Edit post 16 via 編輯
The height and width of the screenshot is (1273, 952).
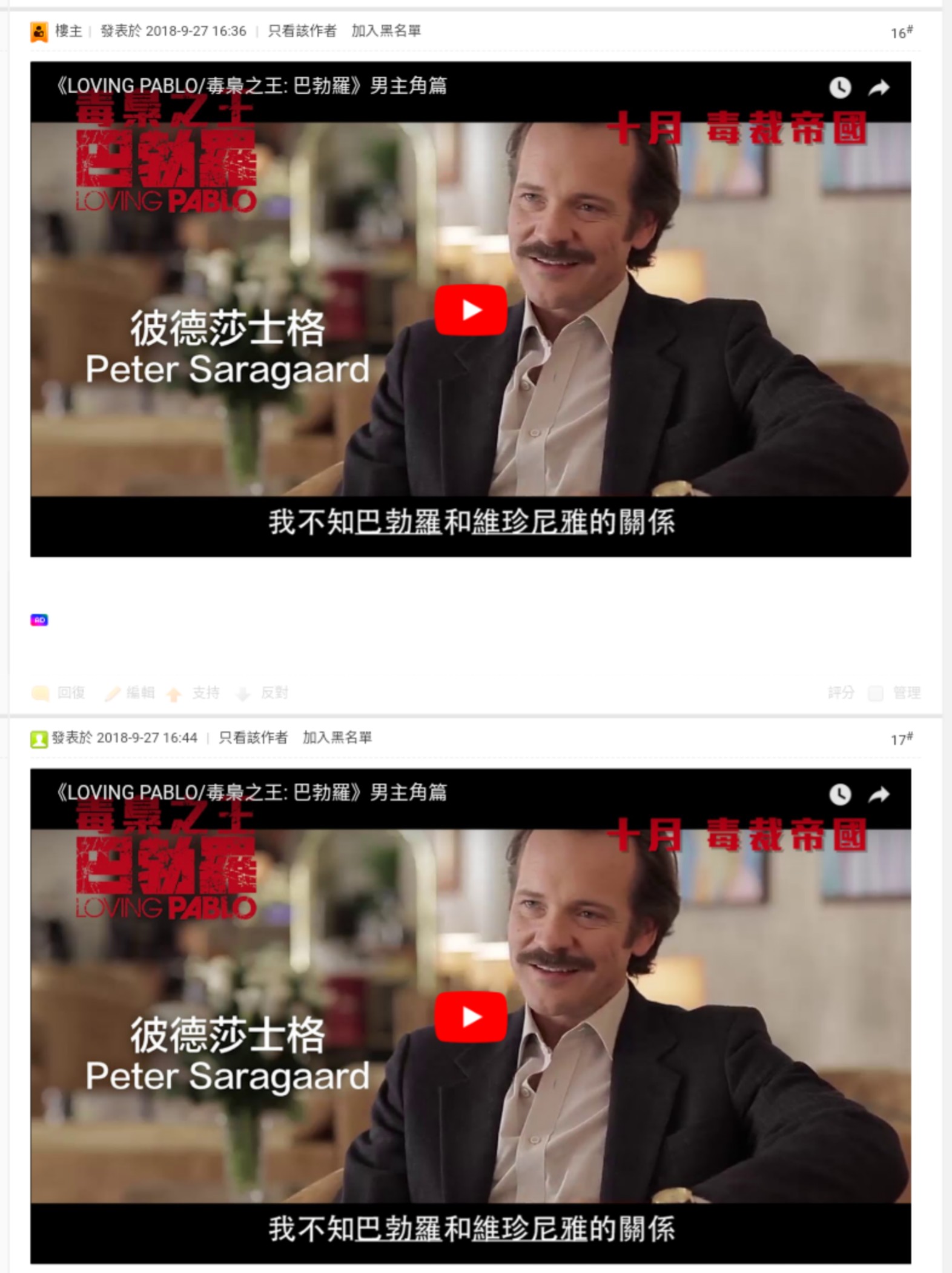coord(131,693)
